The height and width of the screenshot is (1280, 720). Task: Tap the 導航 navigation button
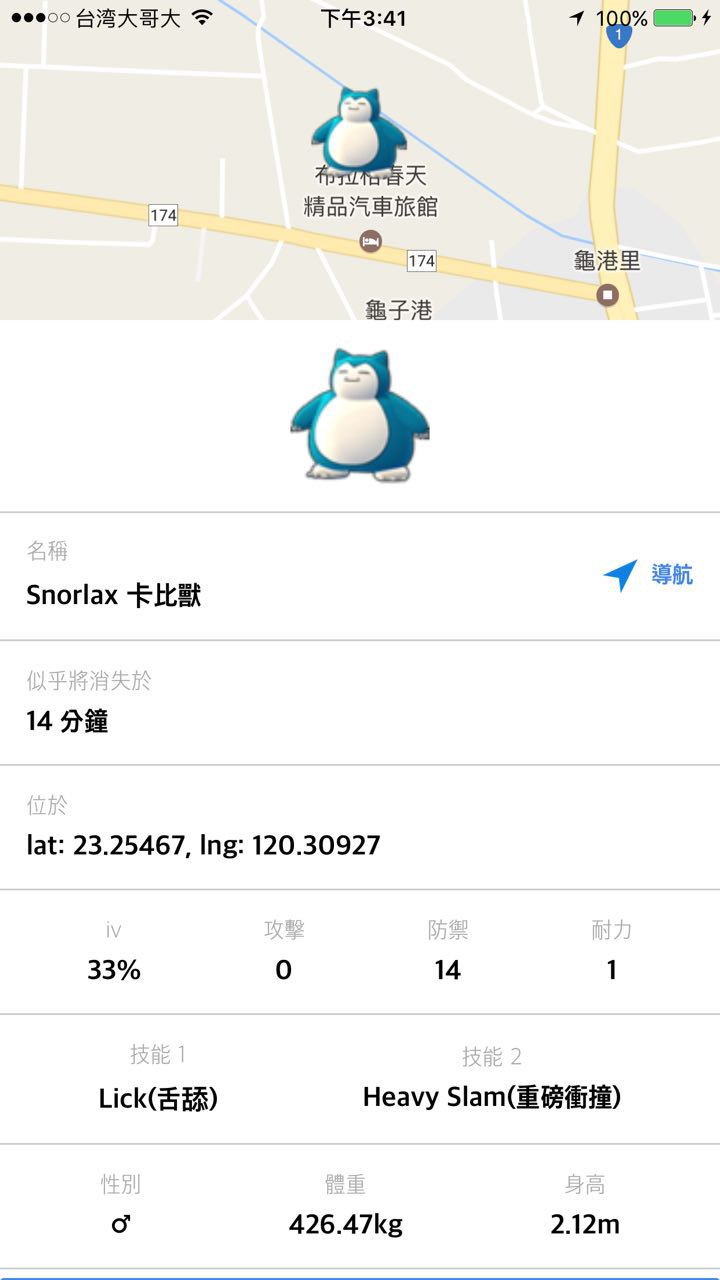648,575
